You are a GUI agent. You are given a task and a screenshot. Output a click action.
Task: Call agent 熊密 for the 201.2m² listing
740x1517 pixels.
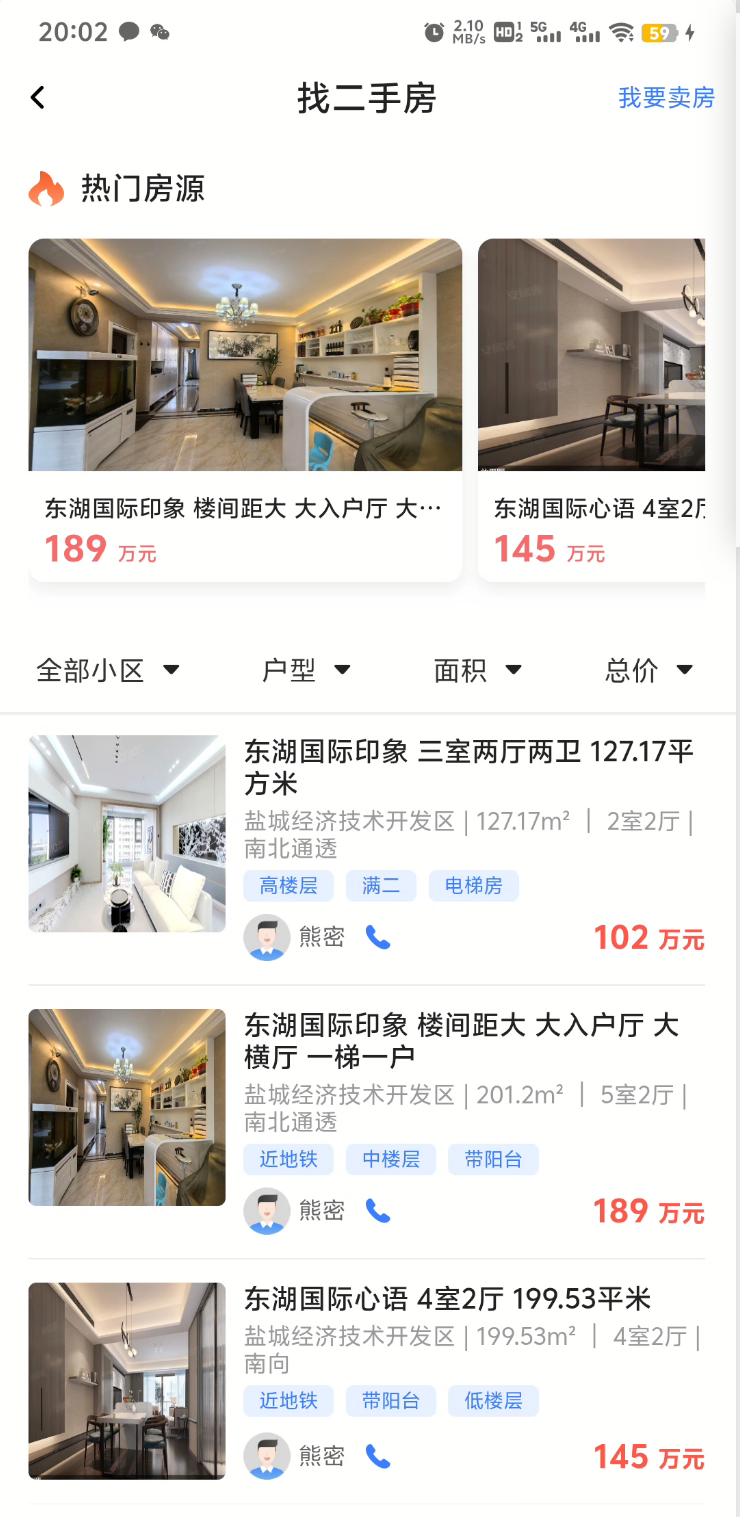pyautogui.click(x=378, y=1212)
